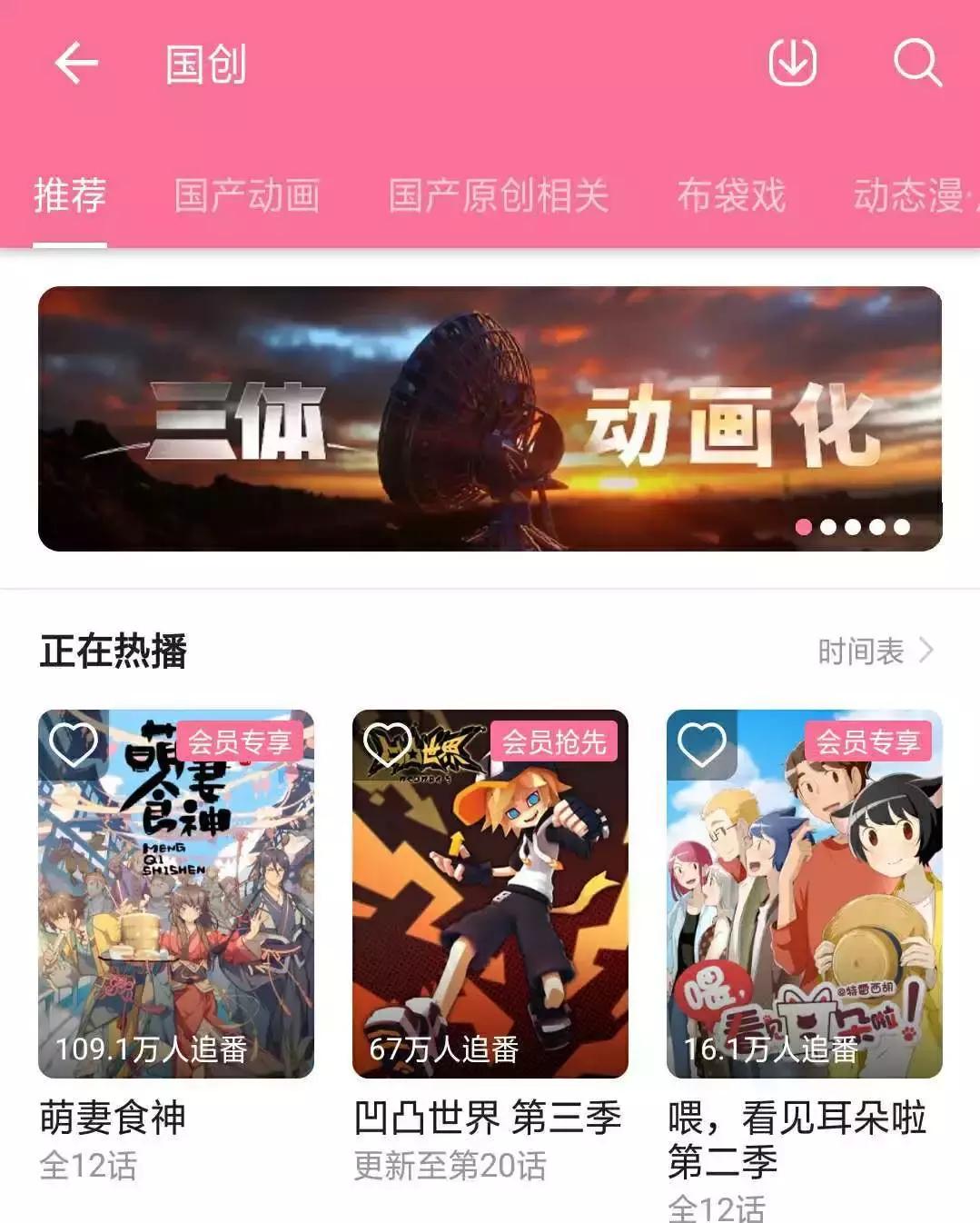This screenshot has width=980, height=1223.
Task: Toggle the heart favorite on 萌妻食神
Action: (74, 742)
